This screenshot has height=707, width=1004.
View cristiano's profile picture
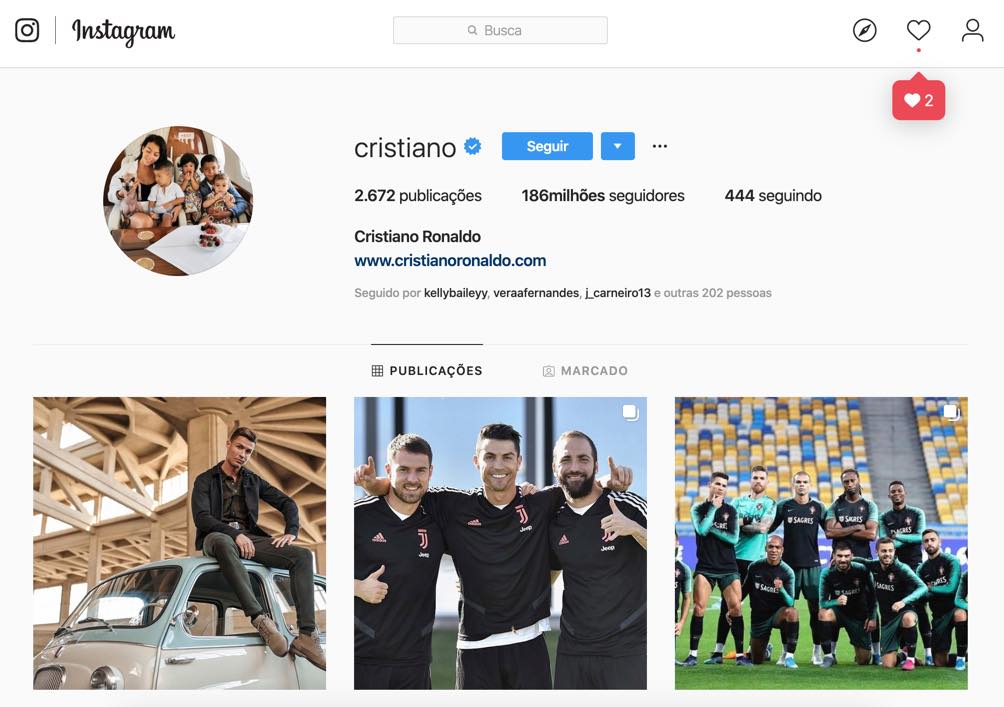point(178,200)
